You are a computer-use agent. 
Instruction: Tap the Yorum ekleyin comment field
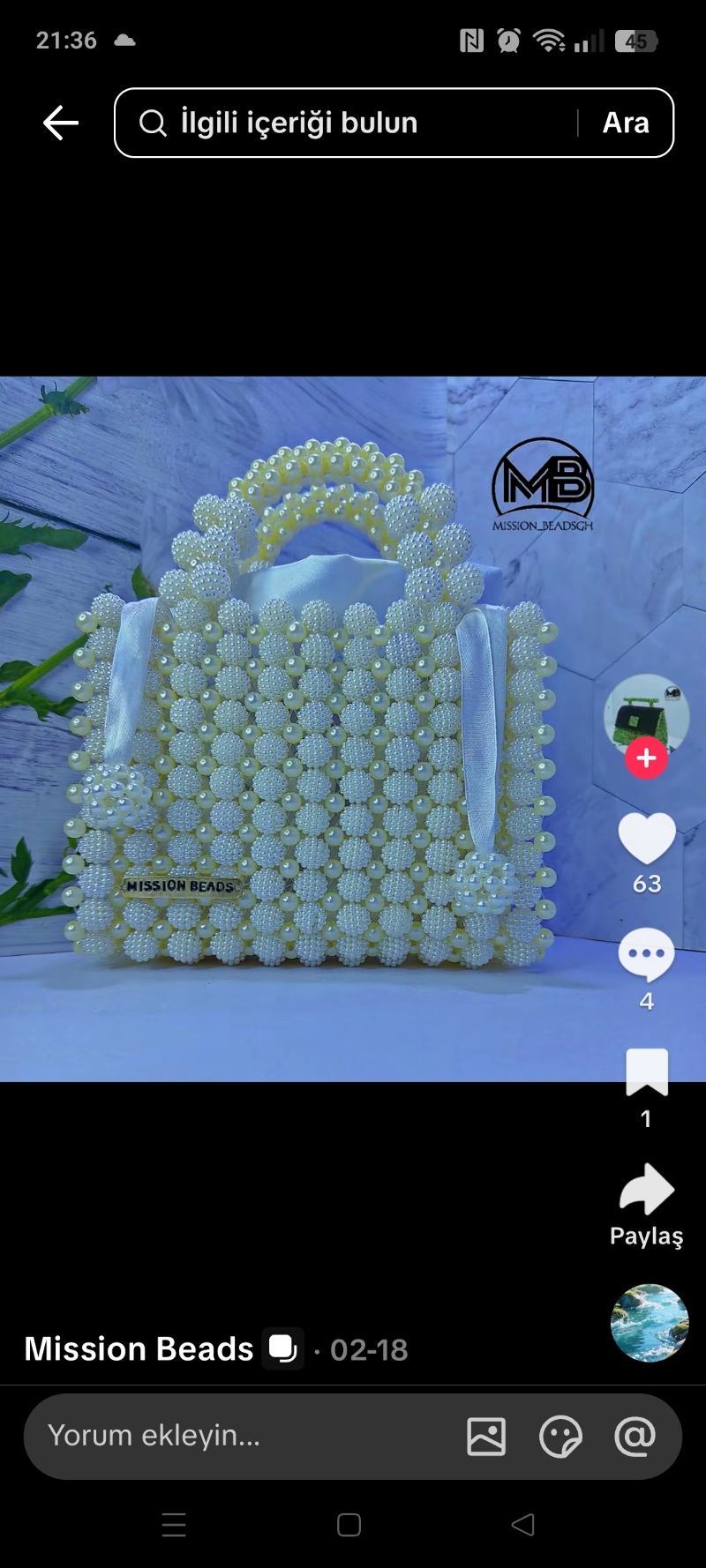238,1436
